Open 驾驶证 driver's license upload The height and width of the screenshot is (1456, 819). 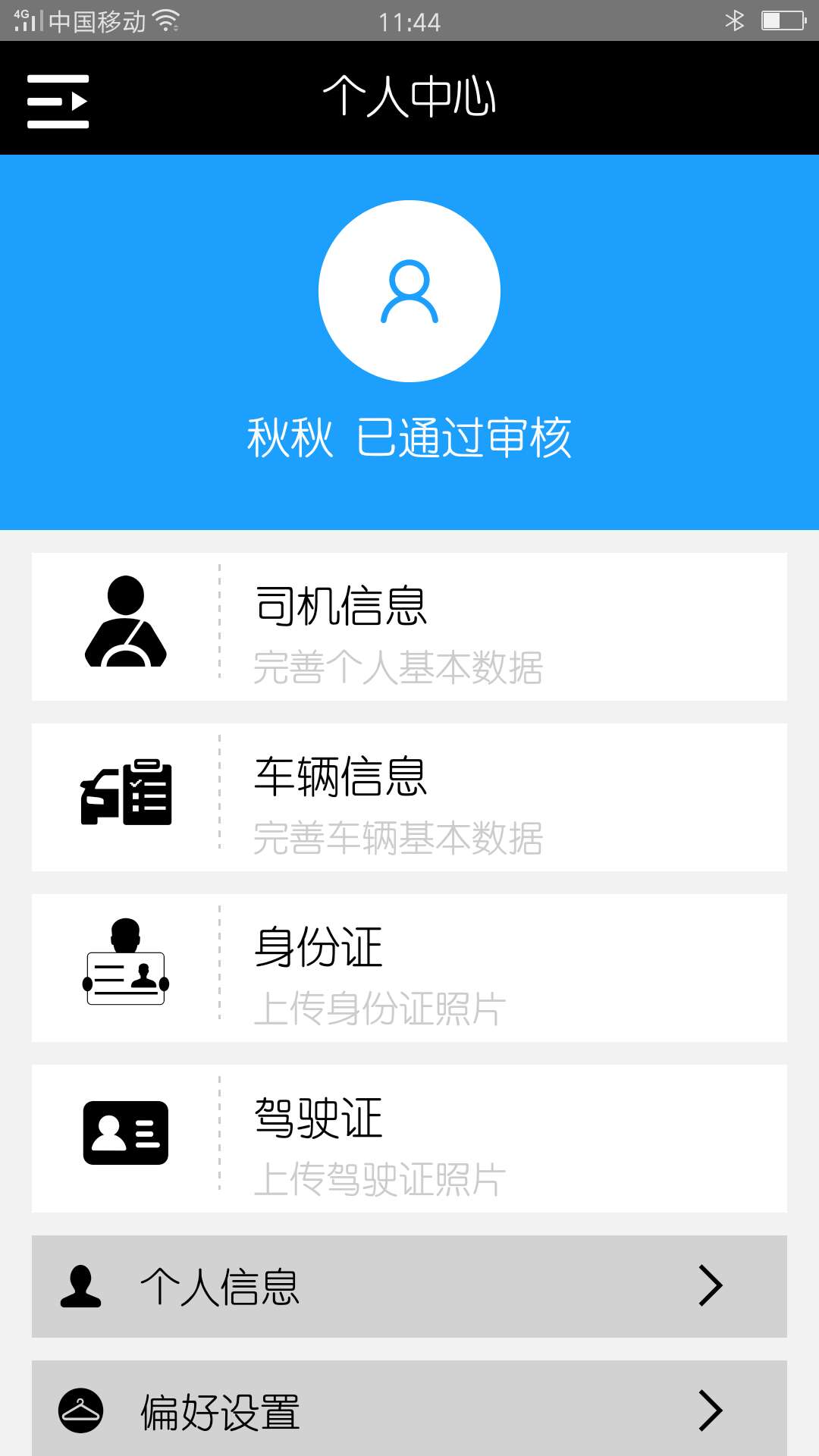point(409,1138)
